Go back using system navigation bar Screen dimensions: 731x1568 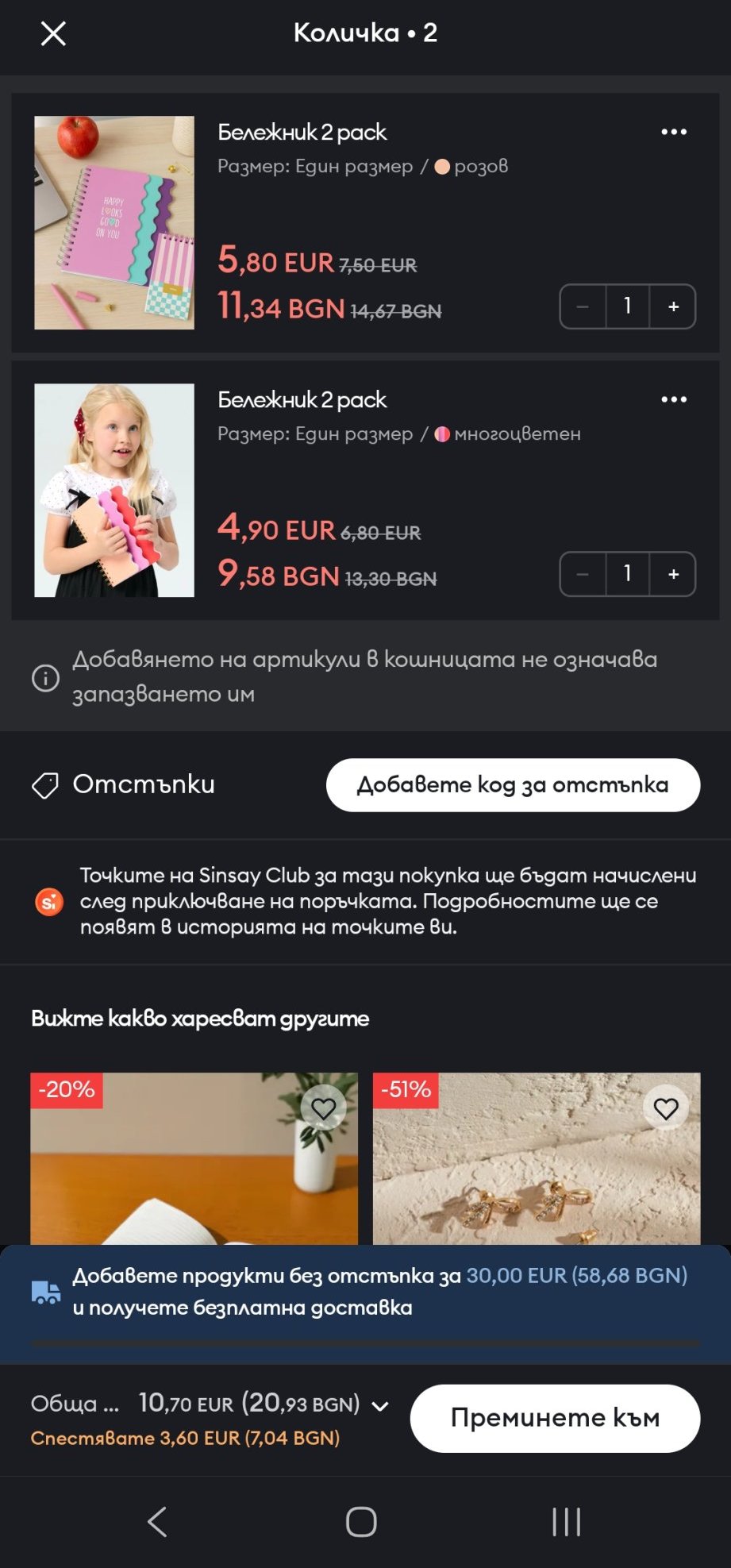tap(157, 1522)
